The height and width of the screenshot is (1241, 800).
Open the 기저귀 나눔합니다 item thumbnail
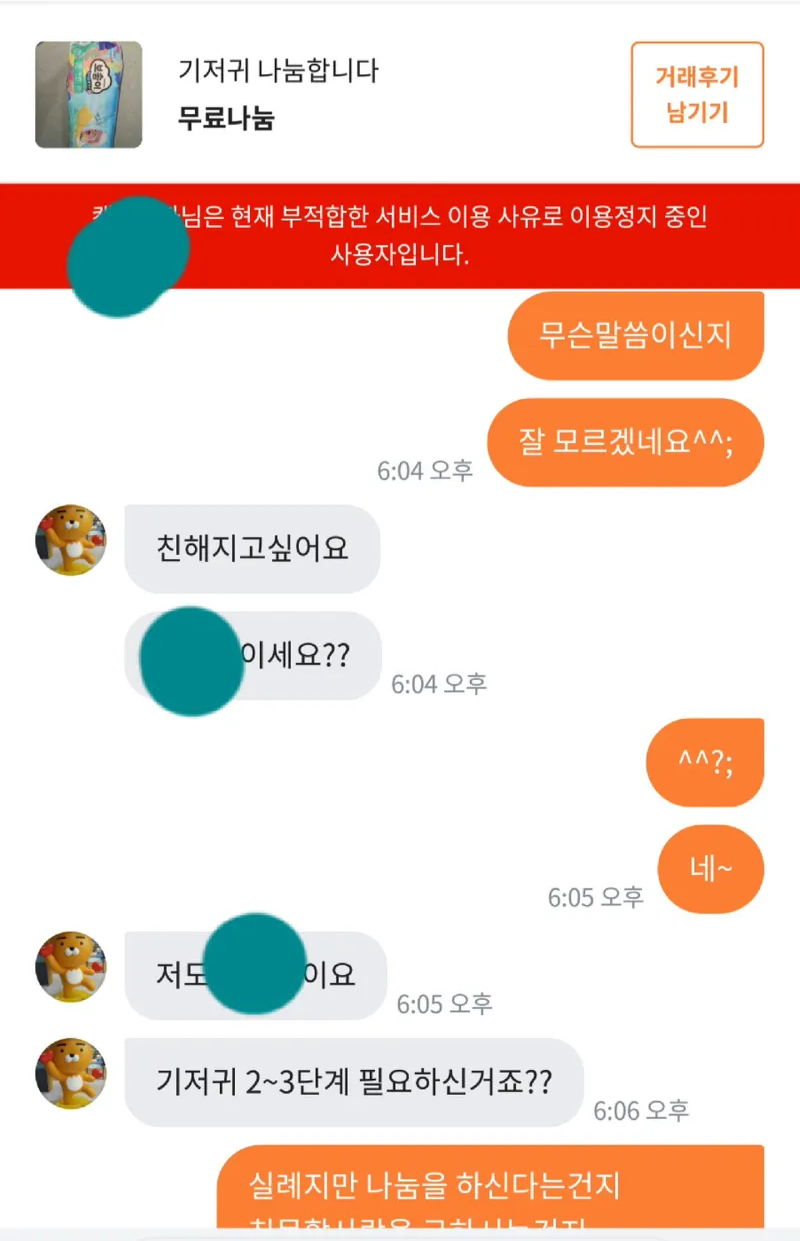(88, 95)
